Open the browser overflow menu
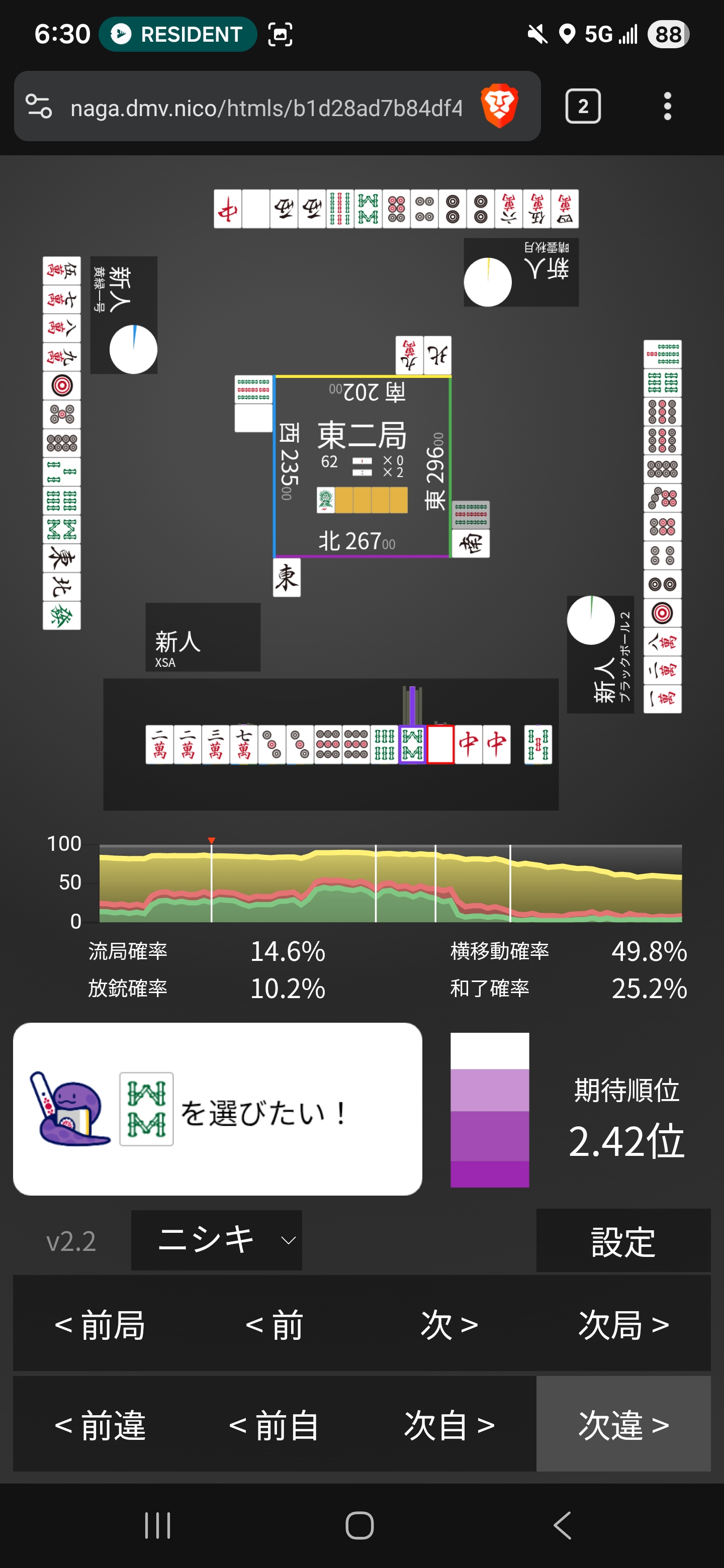The image size is (724, 1568). tap(667, 107)
